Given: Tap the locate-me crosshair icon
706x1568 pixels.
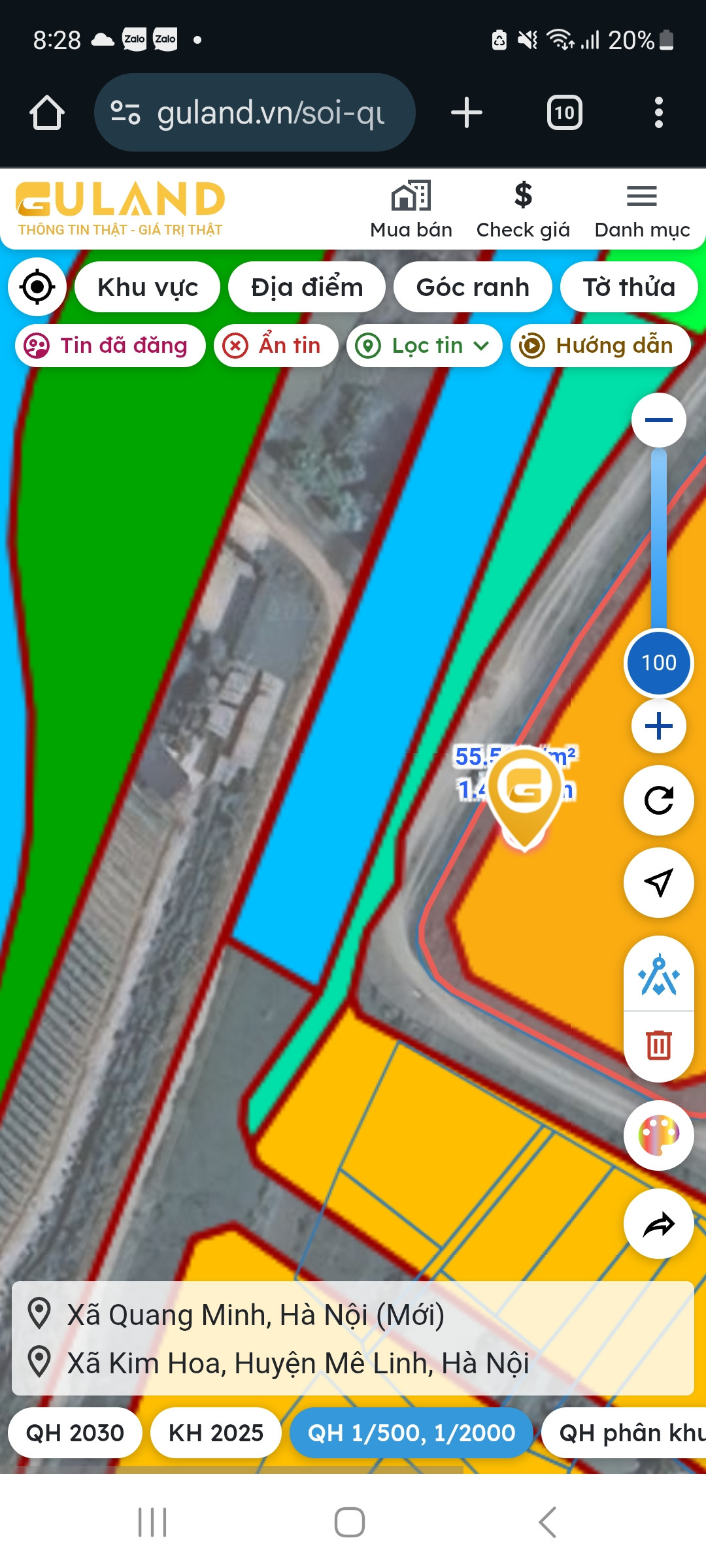Looking at the screenshot, I should click(x=37, y=287).
